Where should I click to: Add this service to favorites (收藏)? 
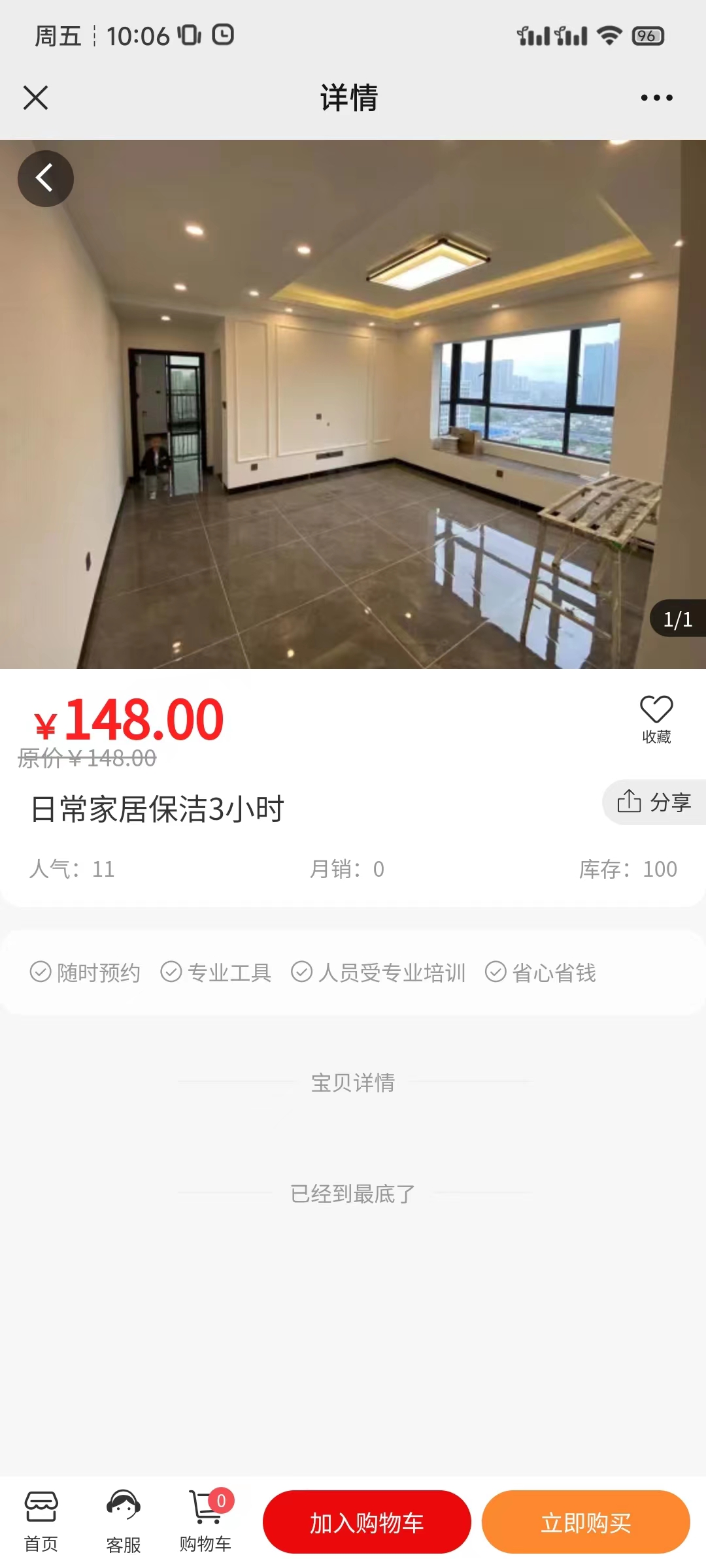(x=656, y=719)
